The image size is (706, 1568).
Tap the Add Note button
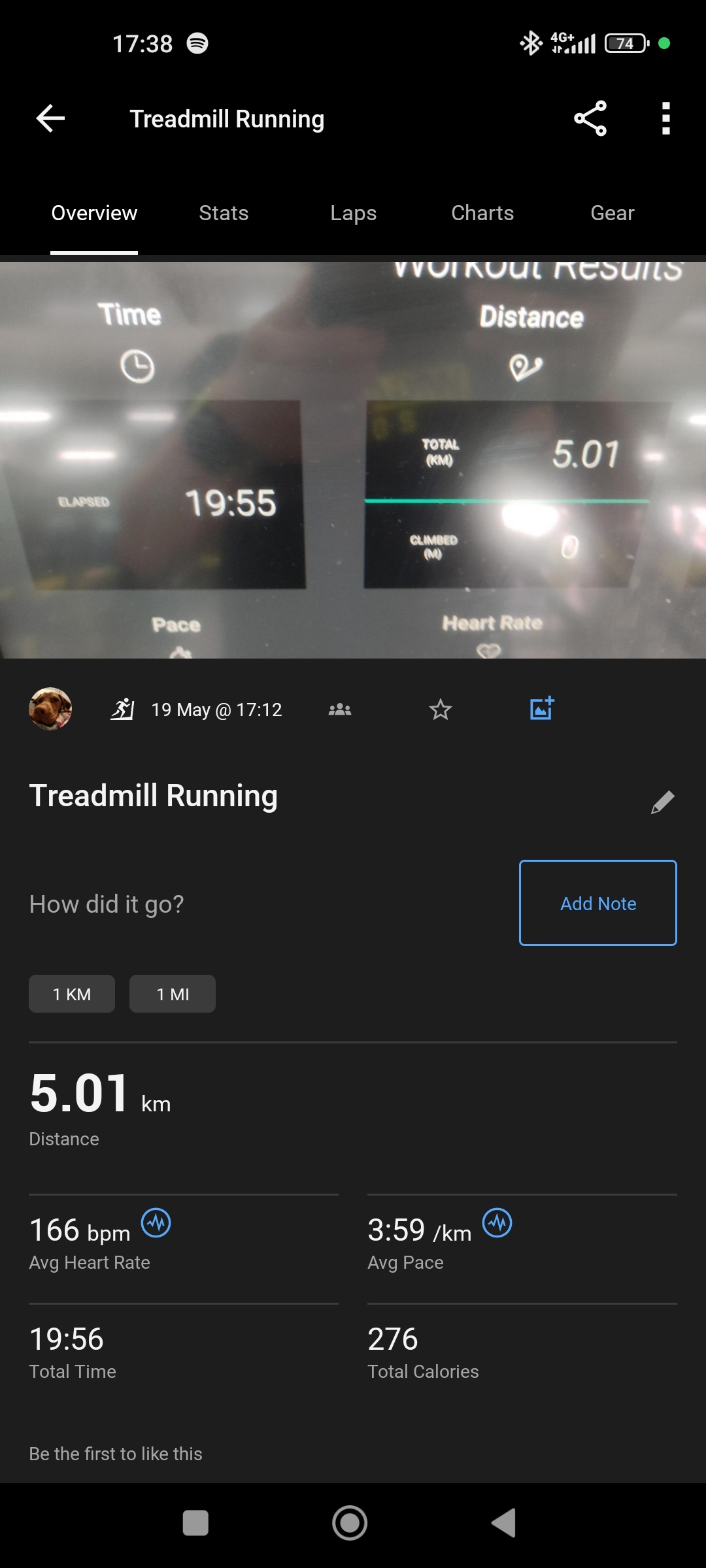597,903
